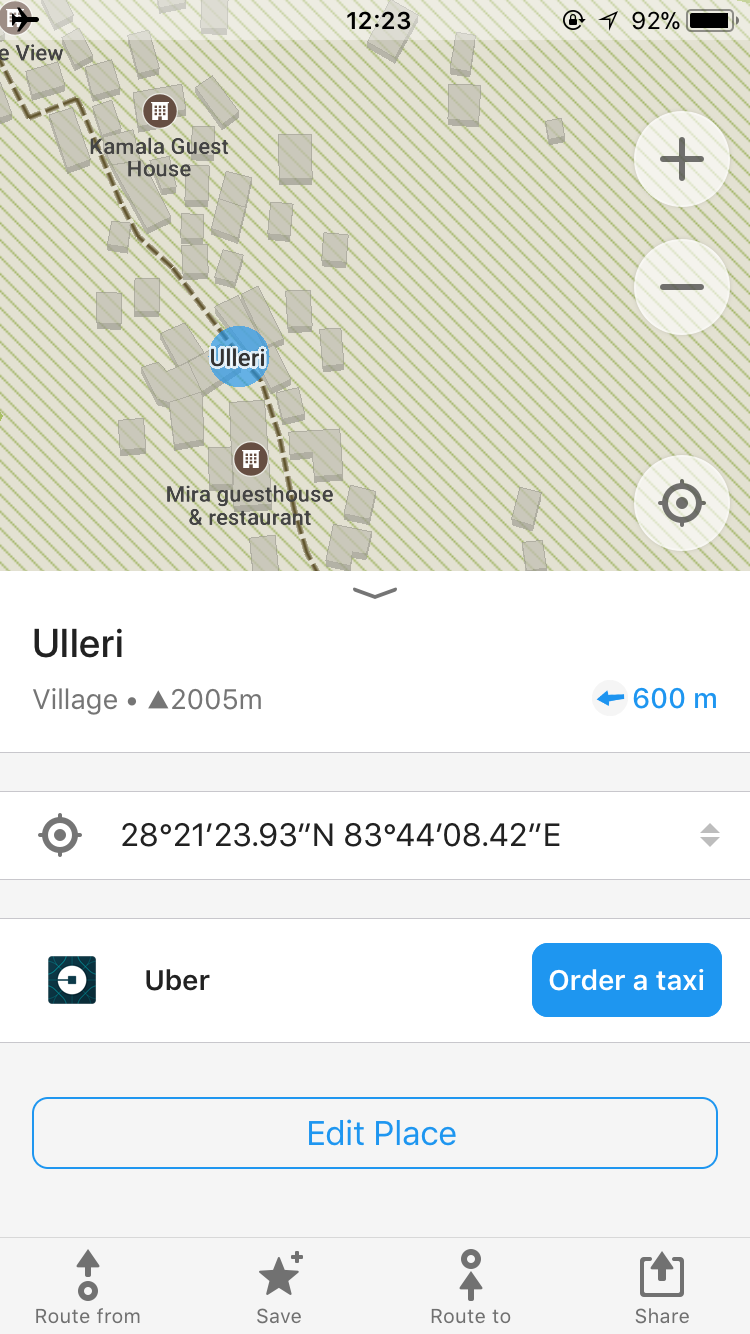Order a taxi with Uber
The width and height of the screenshot is (750, 1334).
626,980
